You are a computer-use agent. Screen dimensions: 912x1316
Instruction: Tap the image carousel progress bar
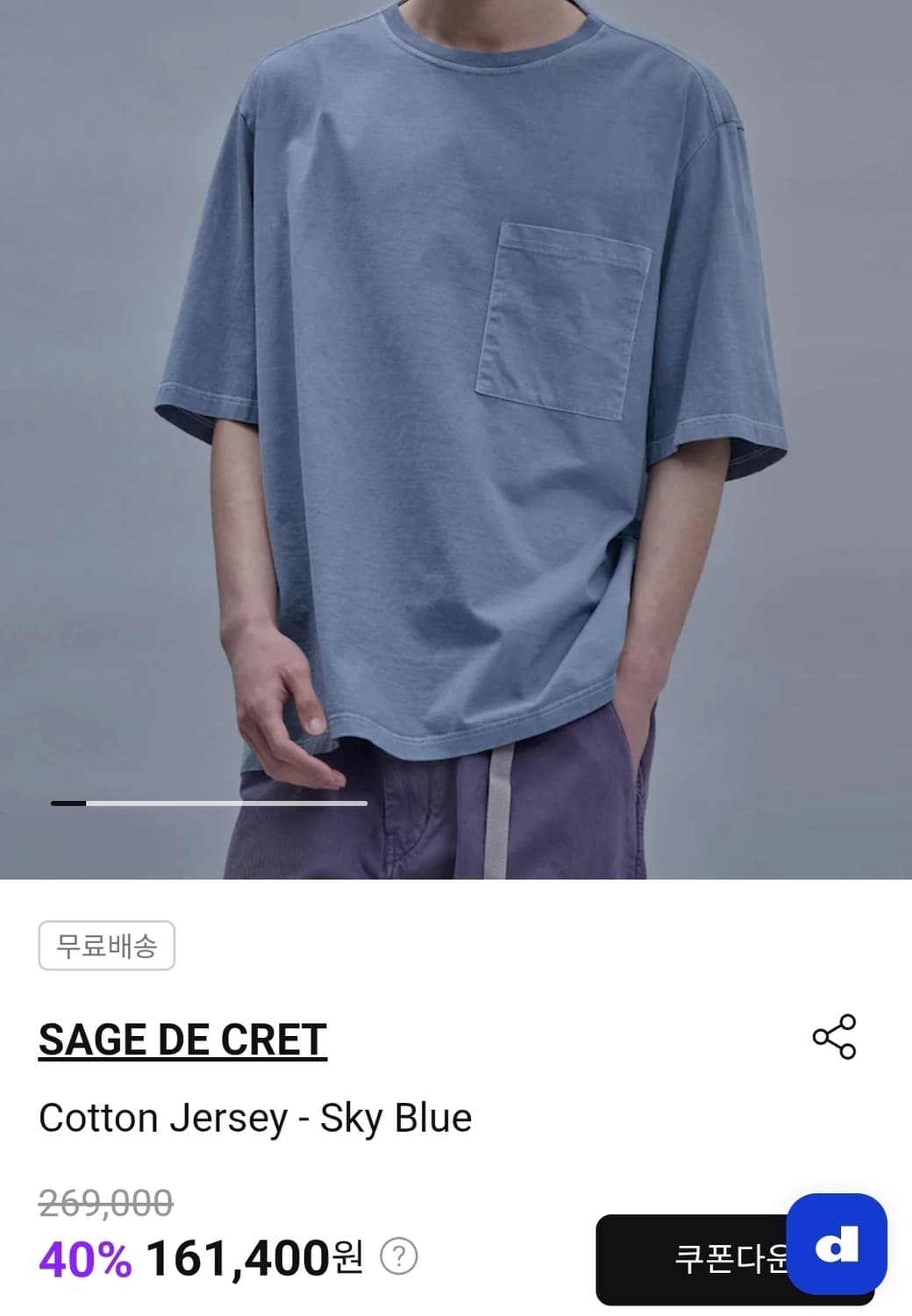[x=210, y=803]
